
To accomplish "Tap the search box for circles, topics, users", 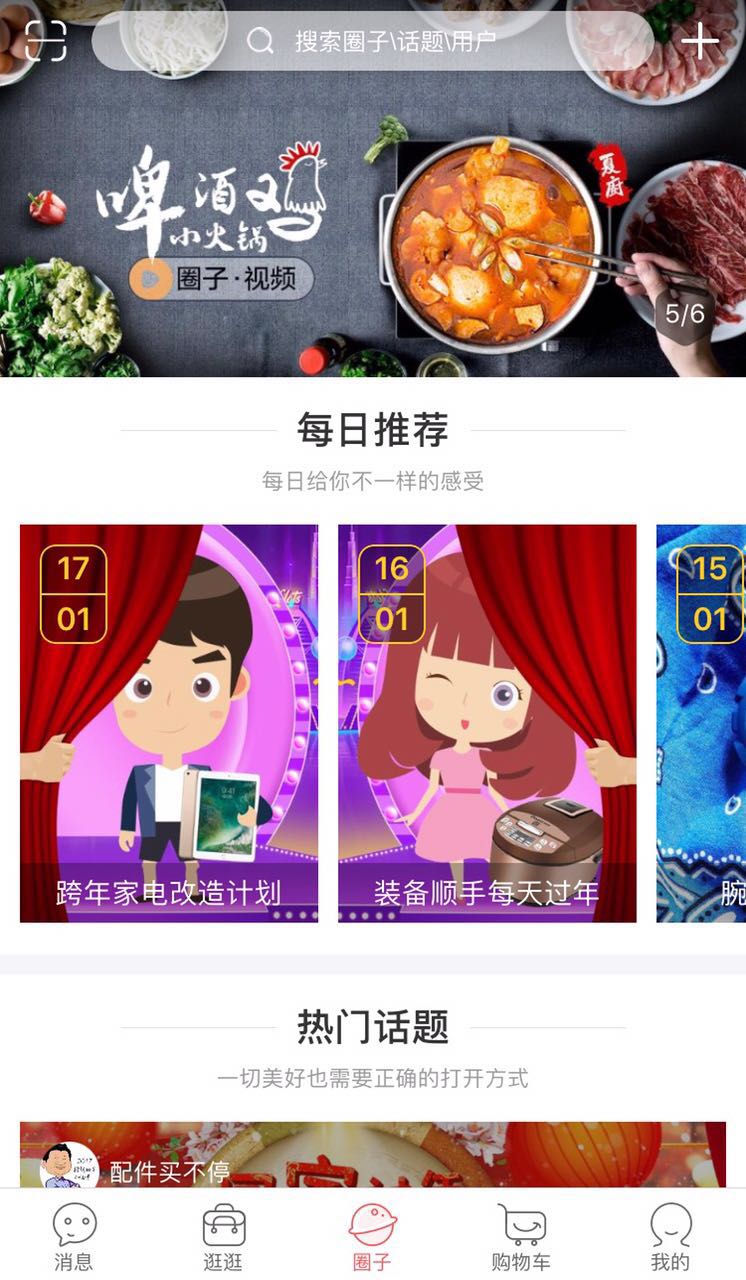I will click(x=372, y=41).
